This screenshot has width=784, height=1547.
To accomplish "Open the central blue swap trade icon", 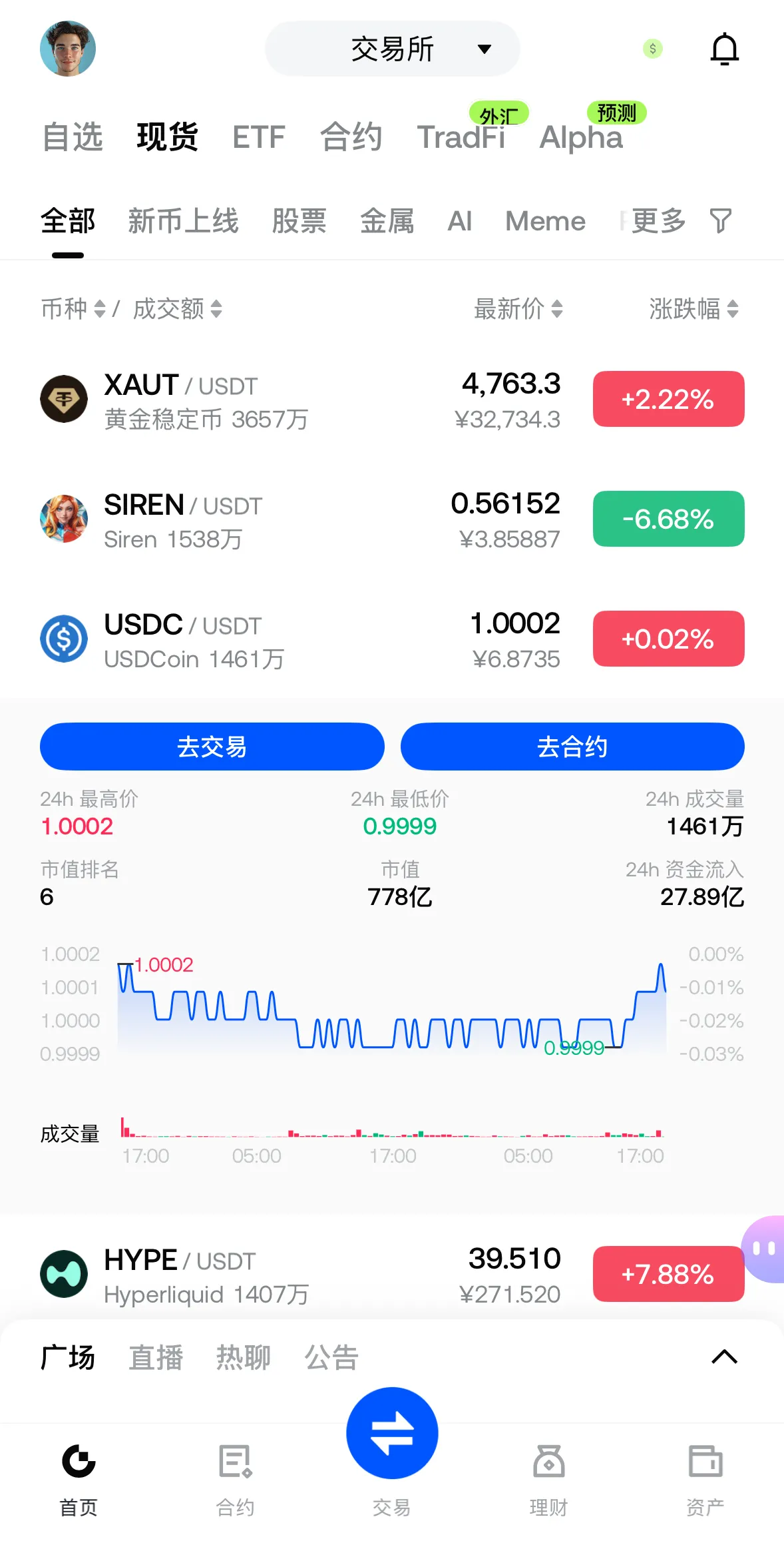I will point(392,1434).
